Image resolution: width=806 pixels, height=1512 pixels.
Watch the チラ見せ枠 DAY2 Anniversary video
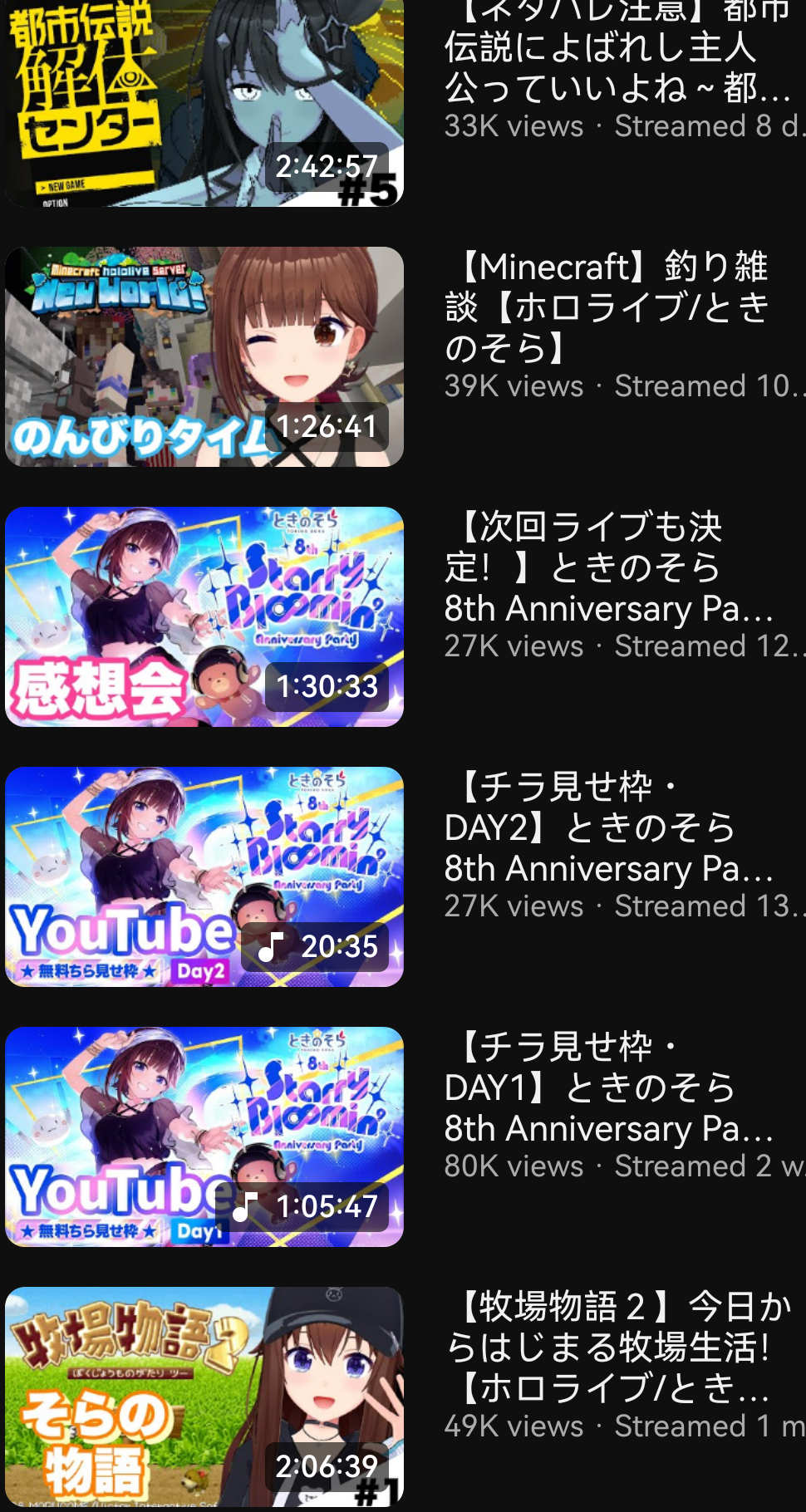tap(204, 876)
